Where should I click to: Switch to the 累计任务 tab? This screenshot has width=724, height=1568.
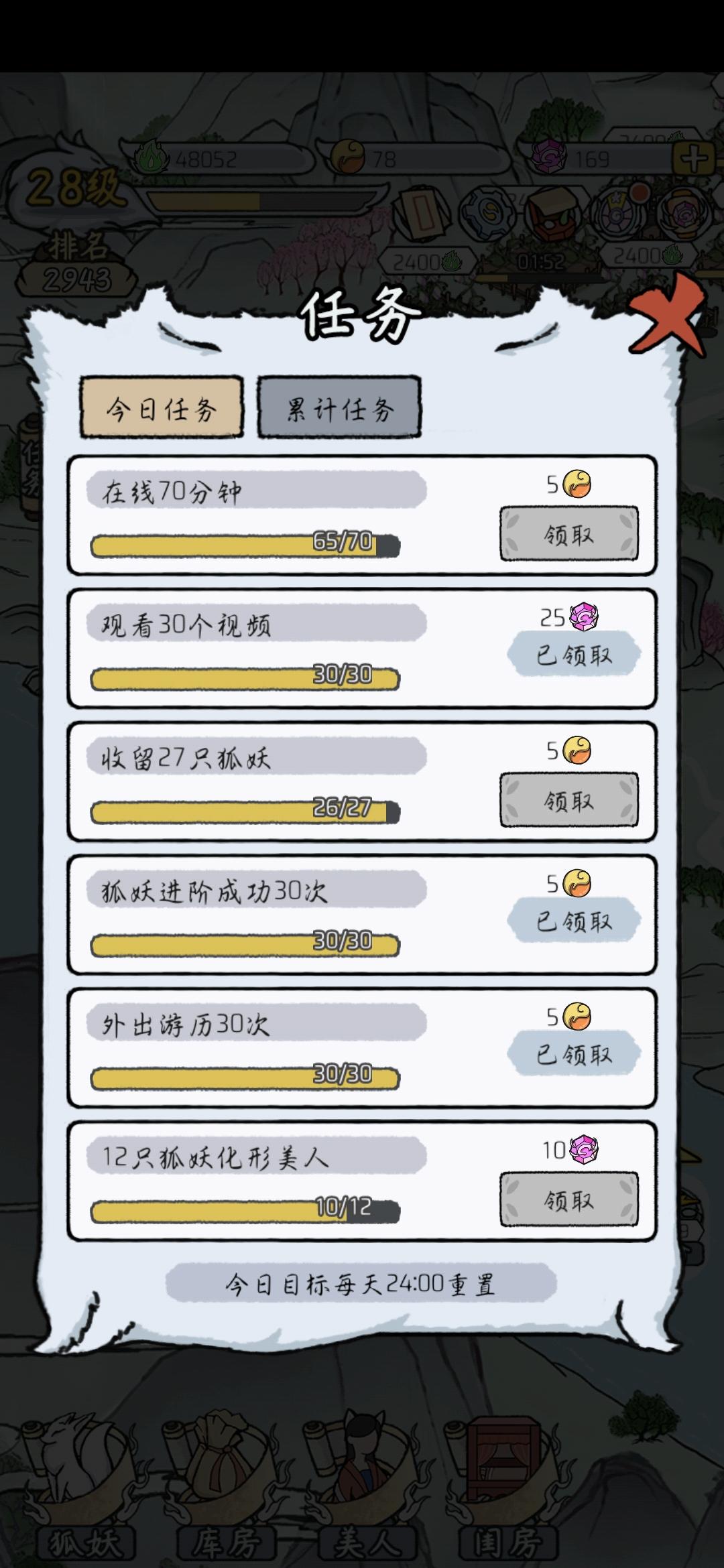[x=339, y=407]
